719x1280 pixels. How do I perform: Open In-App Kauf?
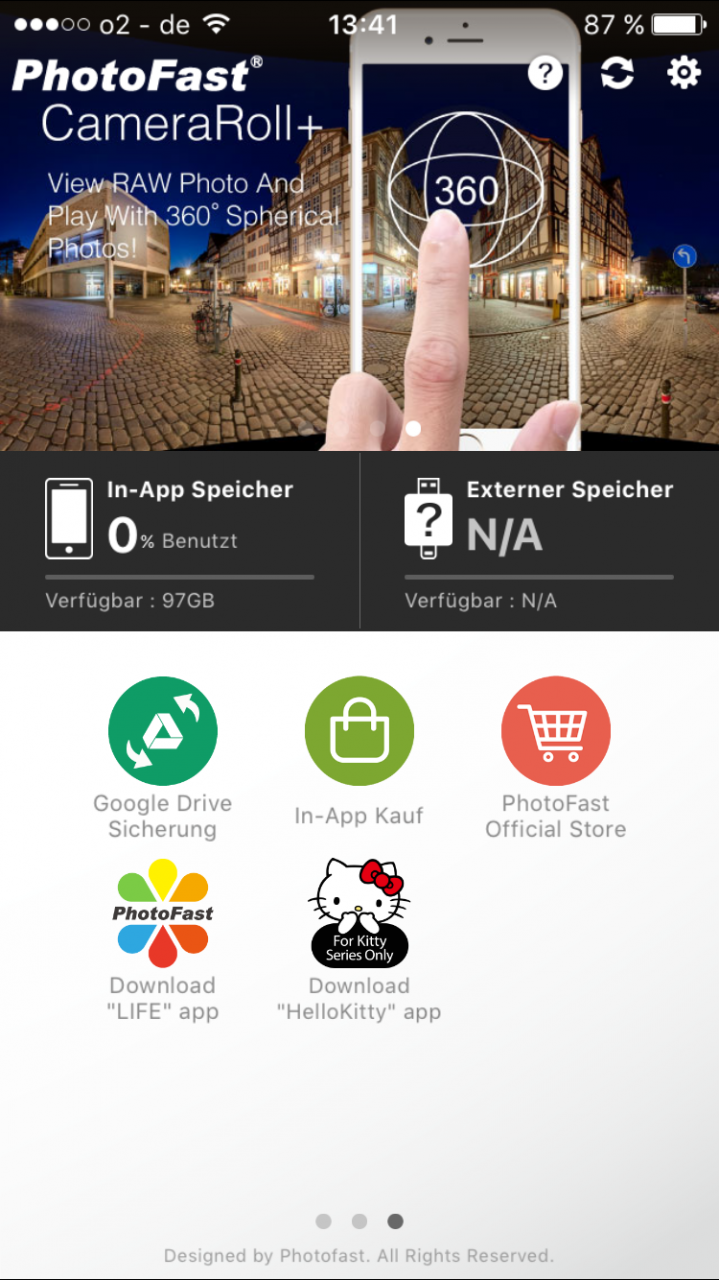click(359, 755)
